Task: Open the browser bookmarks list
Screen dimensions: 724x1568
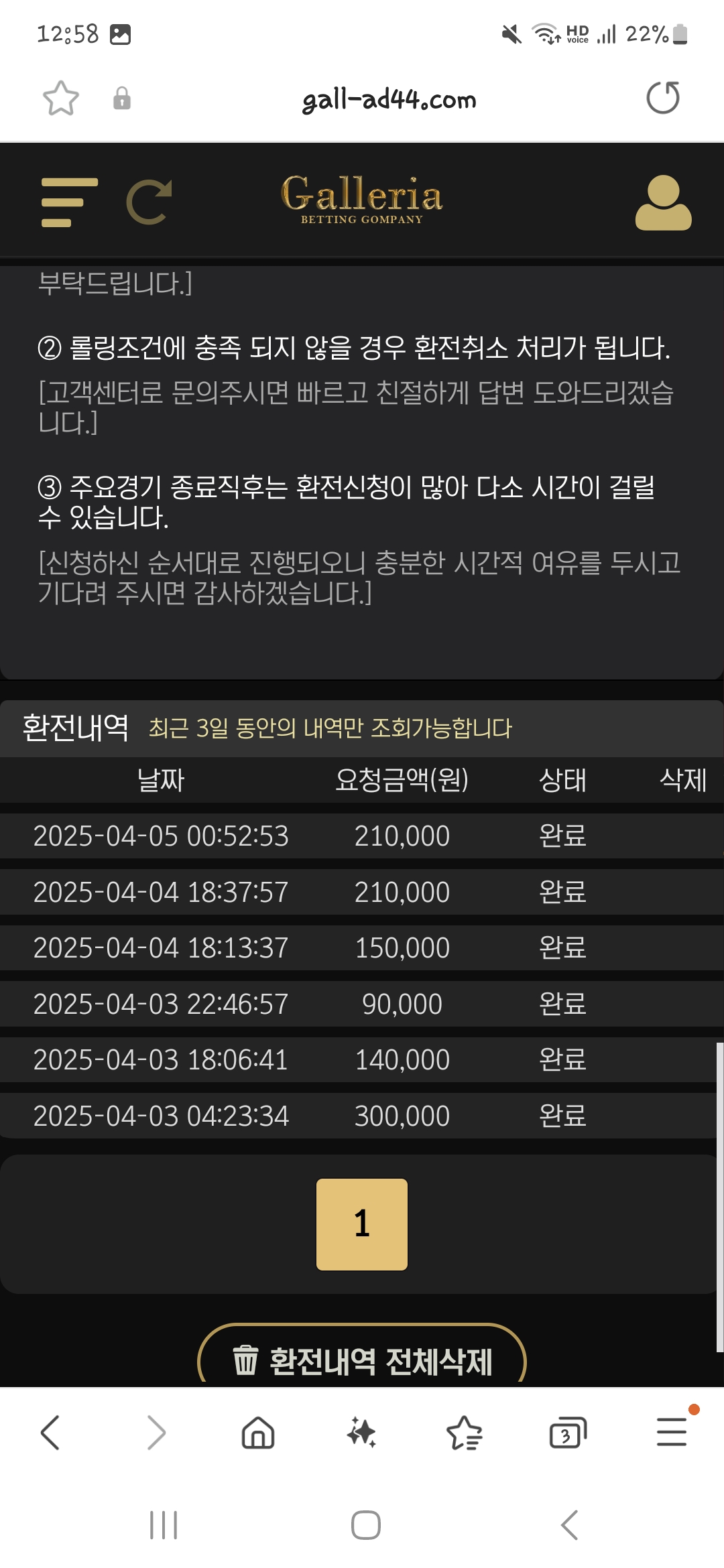Action: pyautogui.click(x=465, y=1433)
